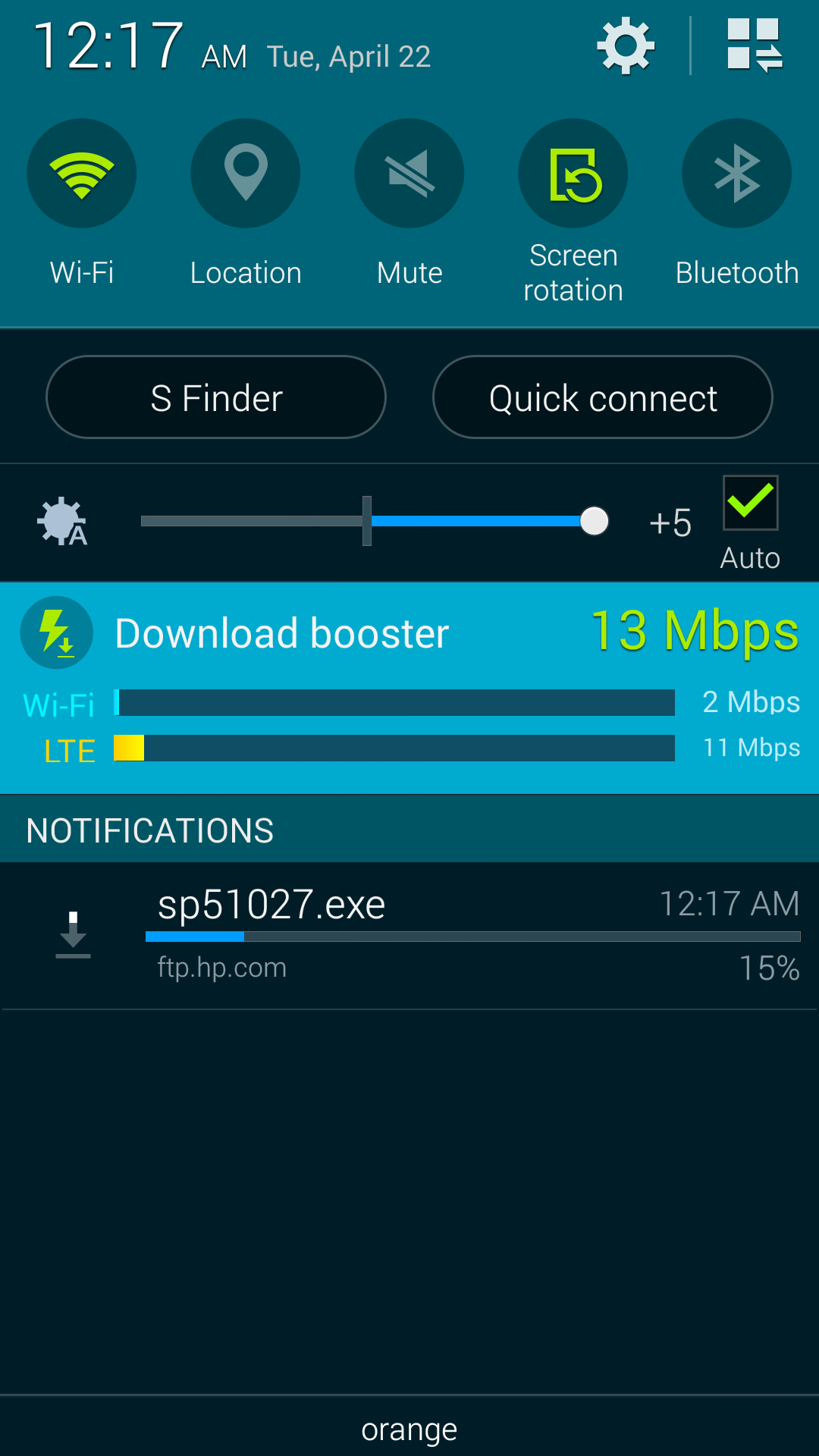
Task: Open the quick settings grid view
Action: (755, 45)
